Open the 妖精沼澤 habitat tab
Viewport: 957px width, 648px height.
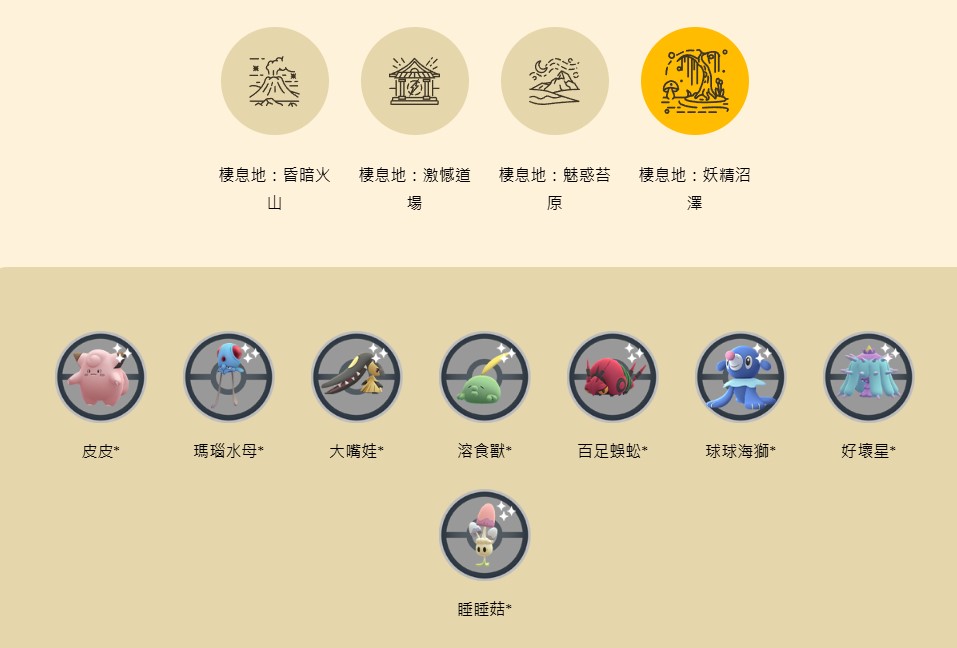(x=695, y=82)
